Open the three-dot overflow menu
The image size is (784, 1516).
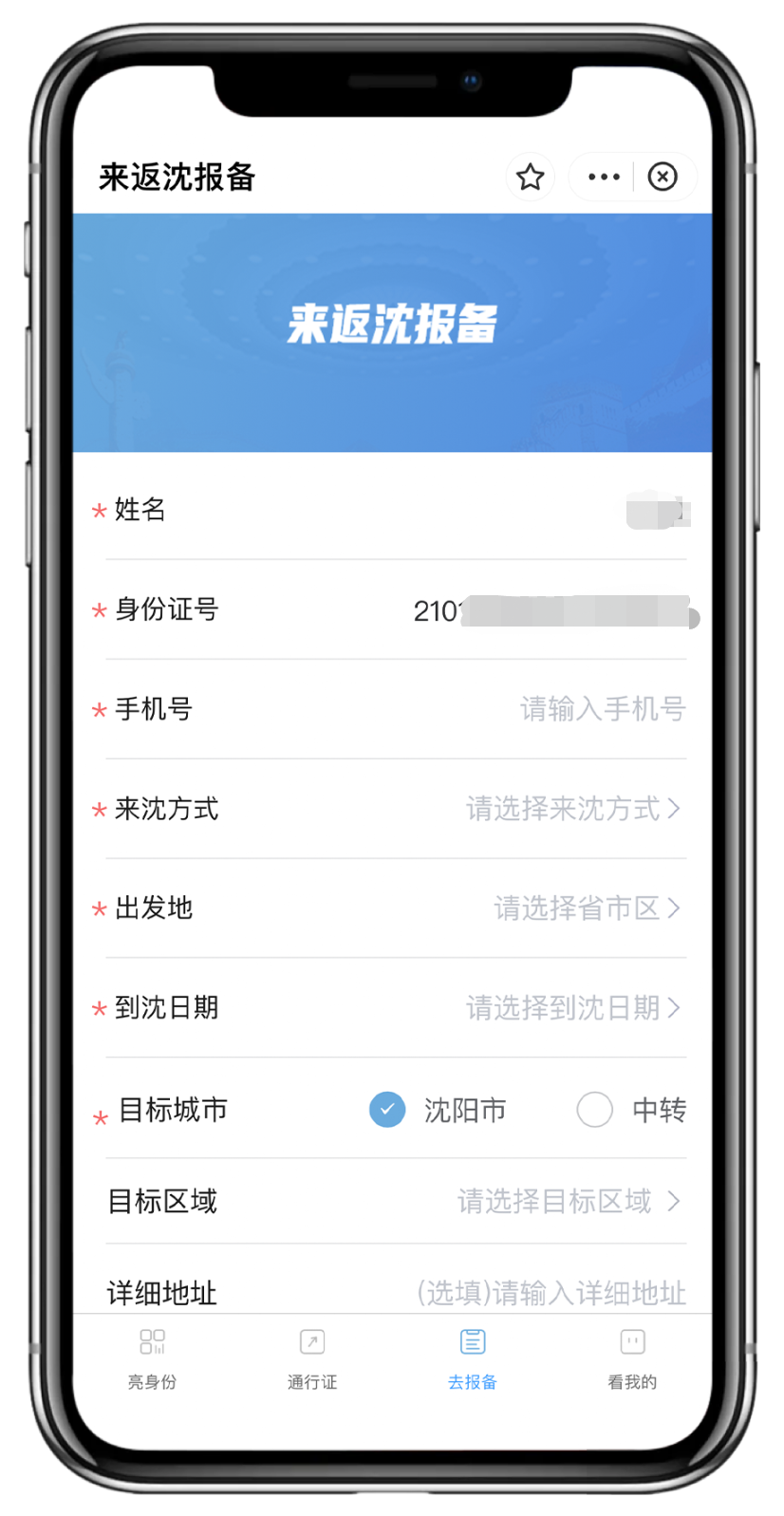(604, 177)
